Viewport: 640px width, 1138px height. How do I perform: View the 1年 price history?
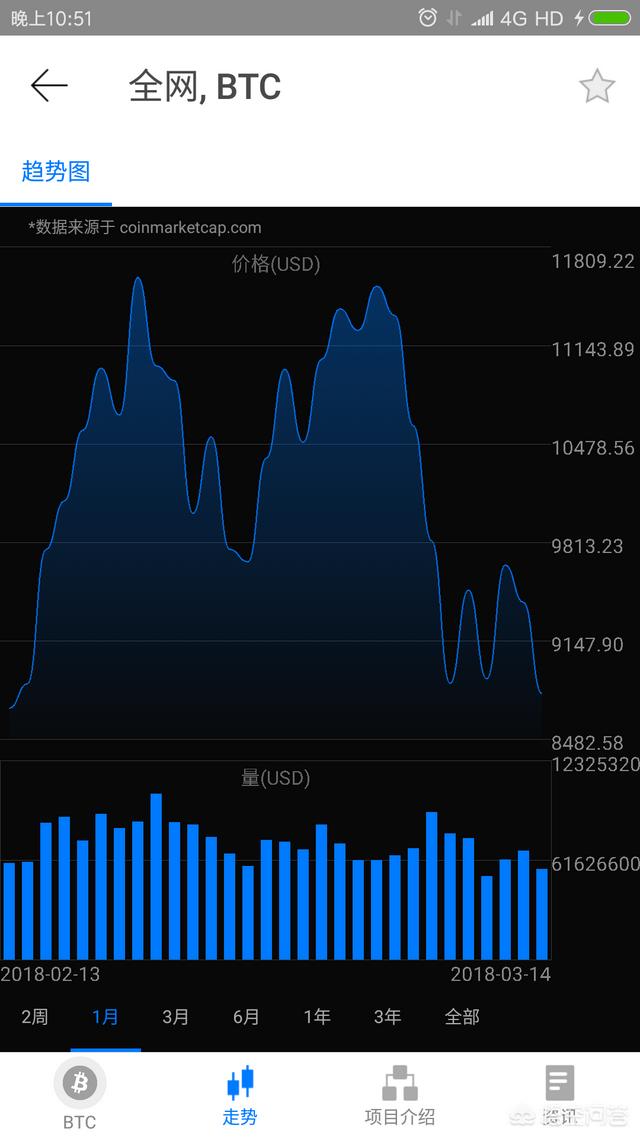click(x=317, y=1017)
